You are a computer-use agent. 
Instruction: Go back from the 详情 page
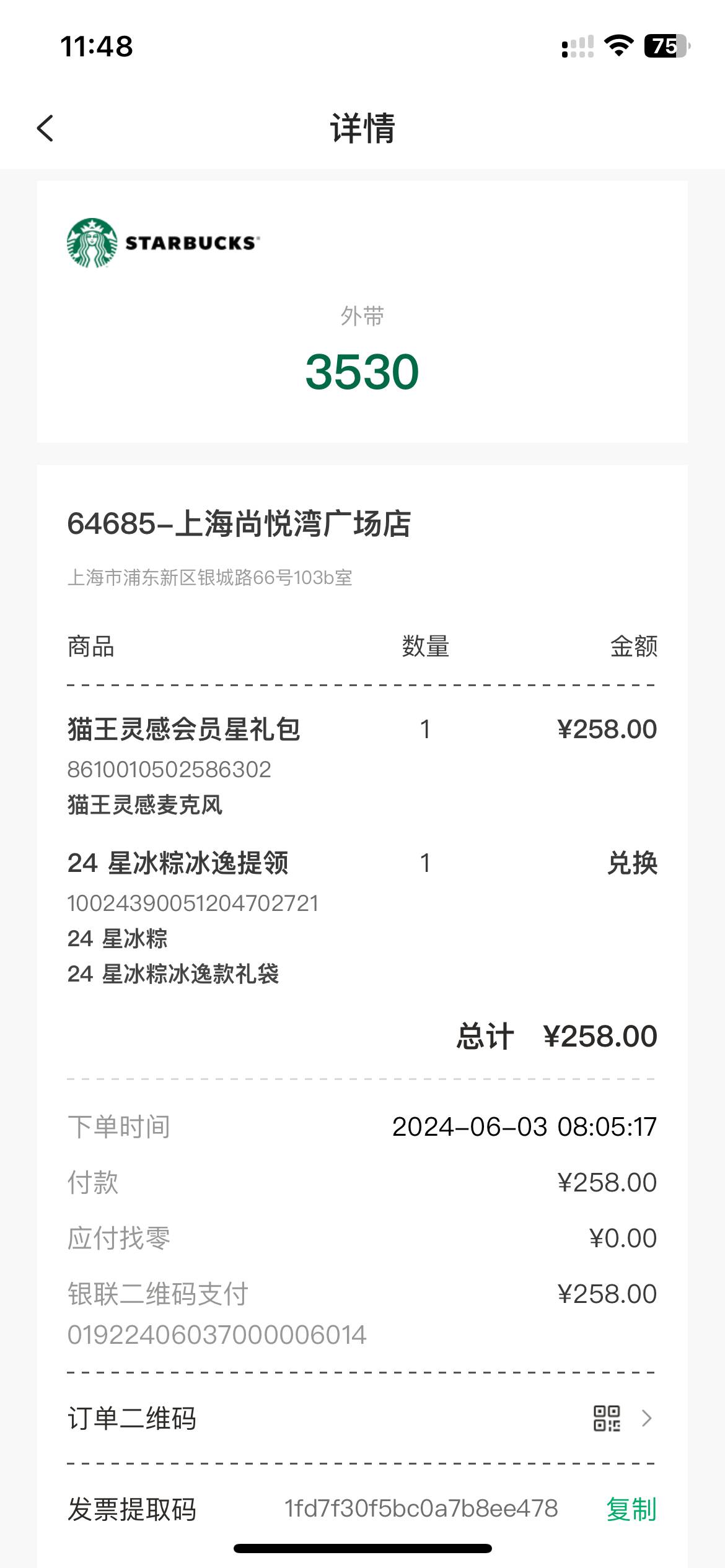click(x=45, y=128)
